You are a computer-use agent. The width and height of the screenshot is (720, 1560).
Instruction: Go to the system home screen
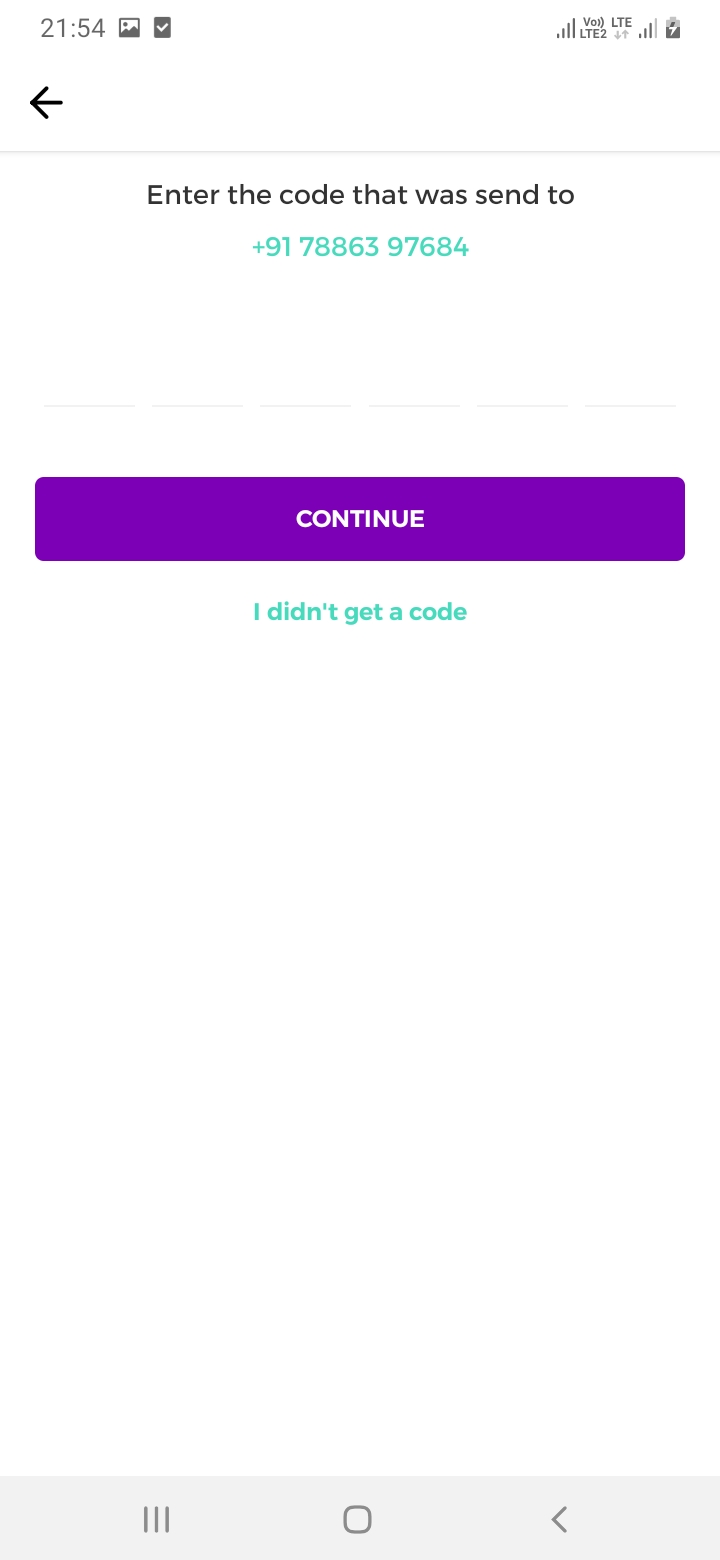click(x=357, y=1519)
